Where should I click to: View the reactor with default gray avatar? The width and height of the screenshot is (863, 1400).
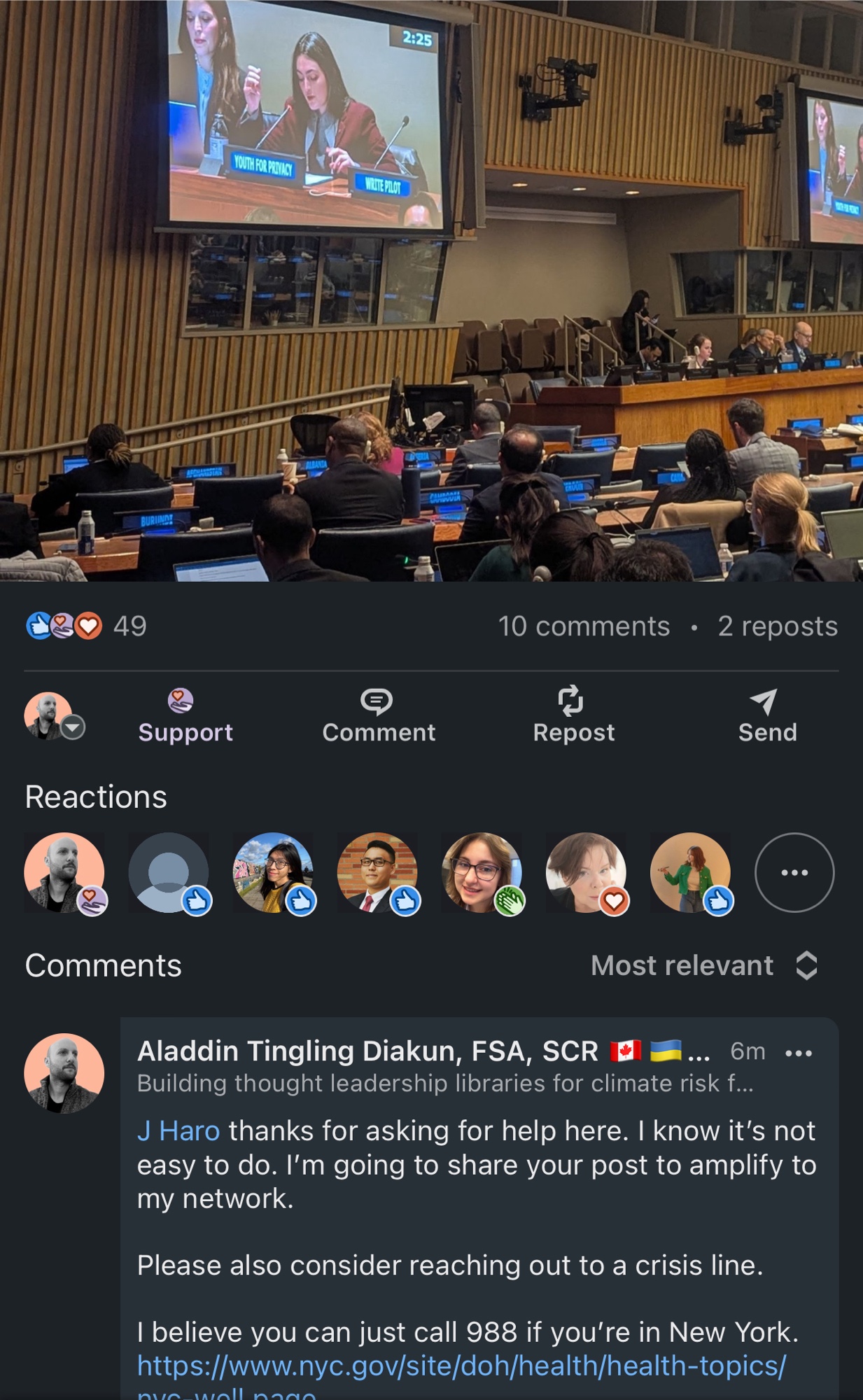point(169,872)
